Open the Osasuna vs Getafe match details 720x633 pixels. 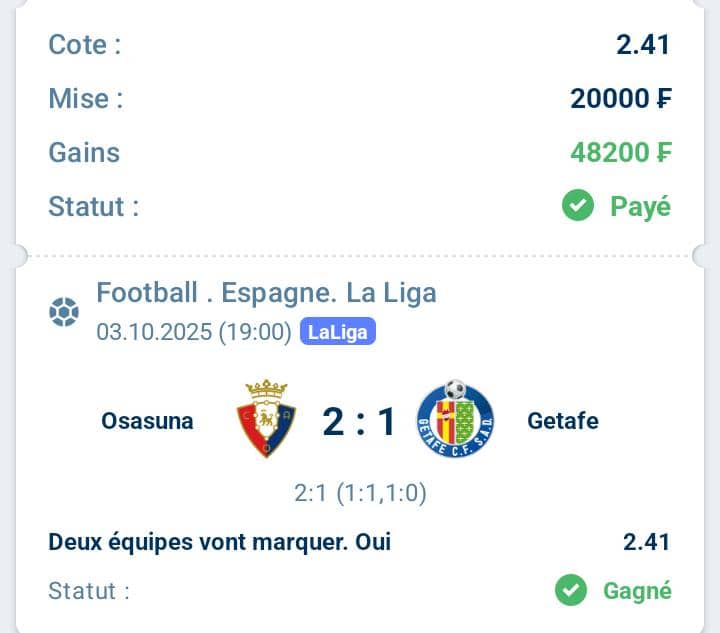360,422
